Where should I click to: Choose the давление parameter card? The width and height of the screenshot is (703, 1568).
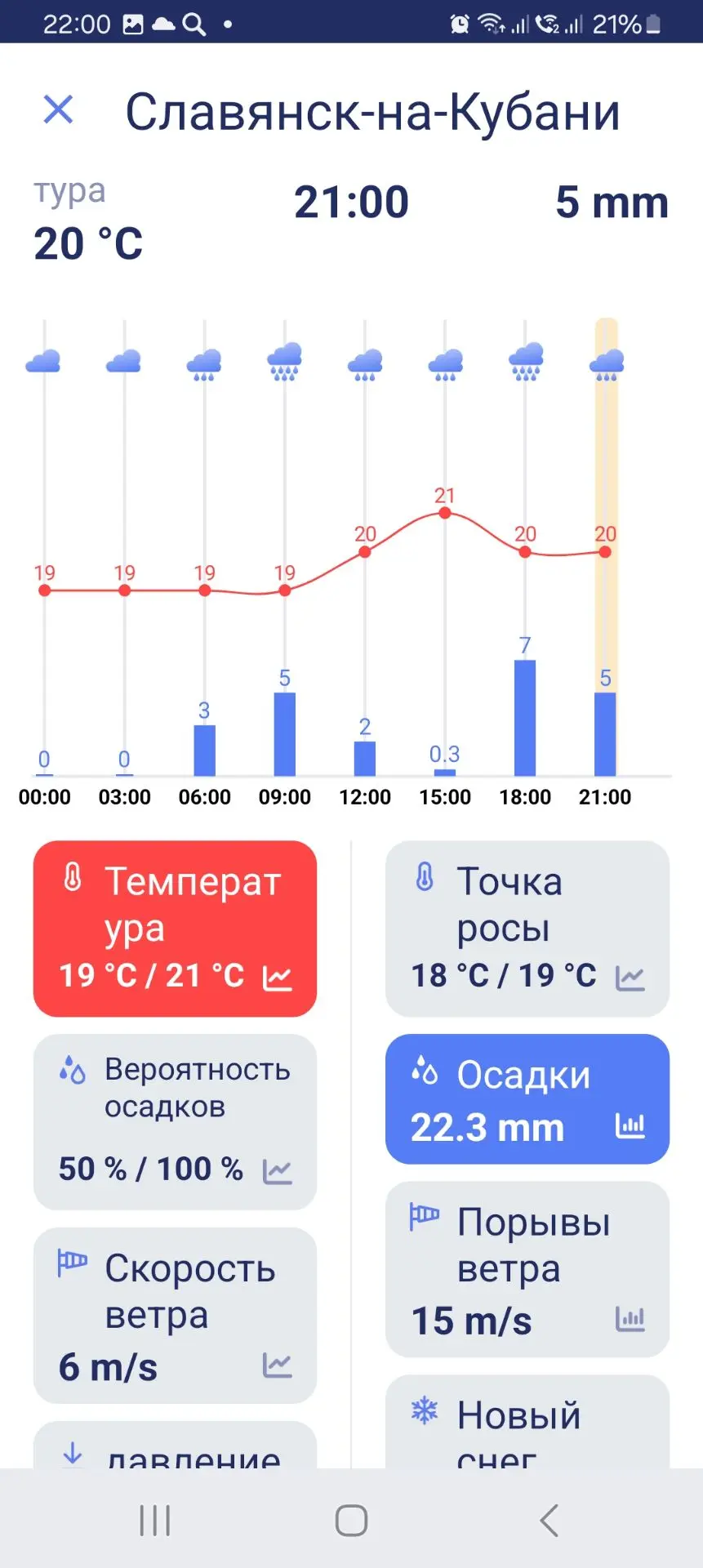pos(175,1445)
